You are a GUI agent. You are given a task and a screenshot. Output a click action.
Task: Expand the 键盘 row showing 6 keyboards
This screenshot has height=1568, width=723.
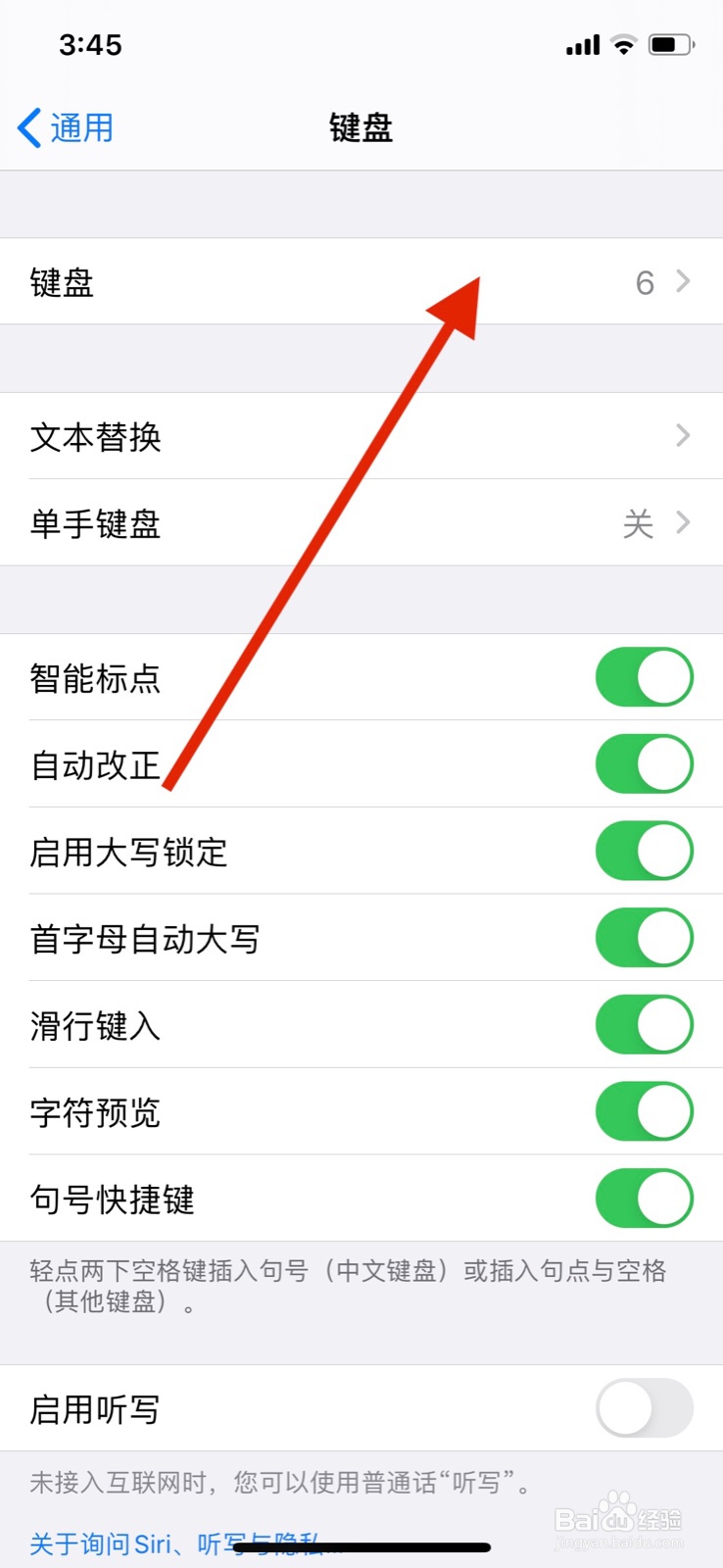361,282
